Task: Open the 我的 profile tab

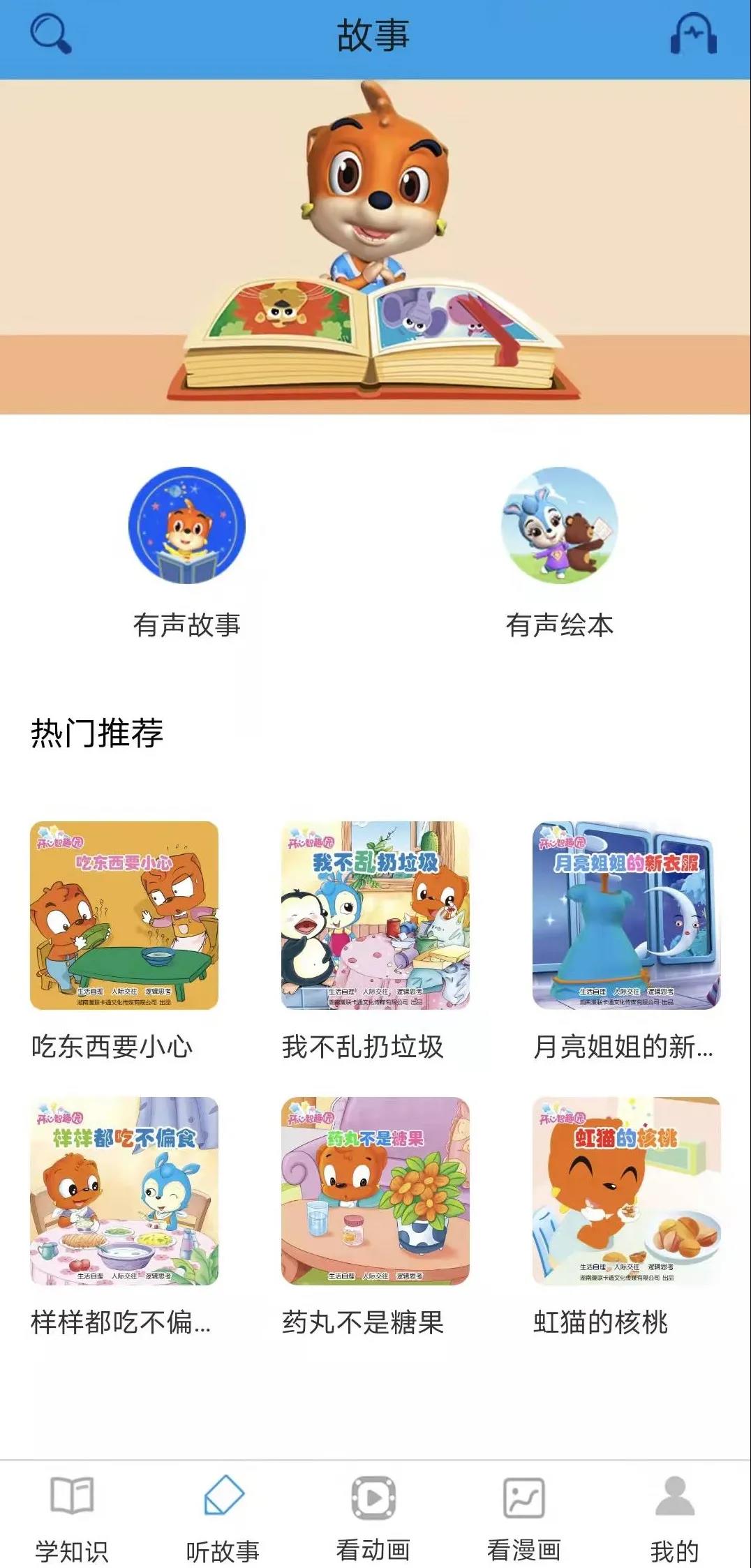Action: pyautogui.click(x=675, y=1518)
